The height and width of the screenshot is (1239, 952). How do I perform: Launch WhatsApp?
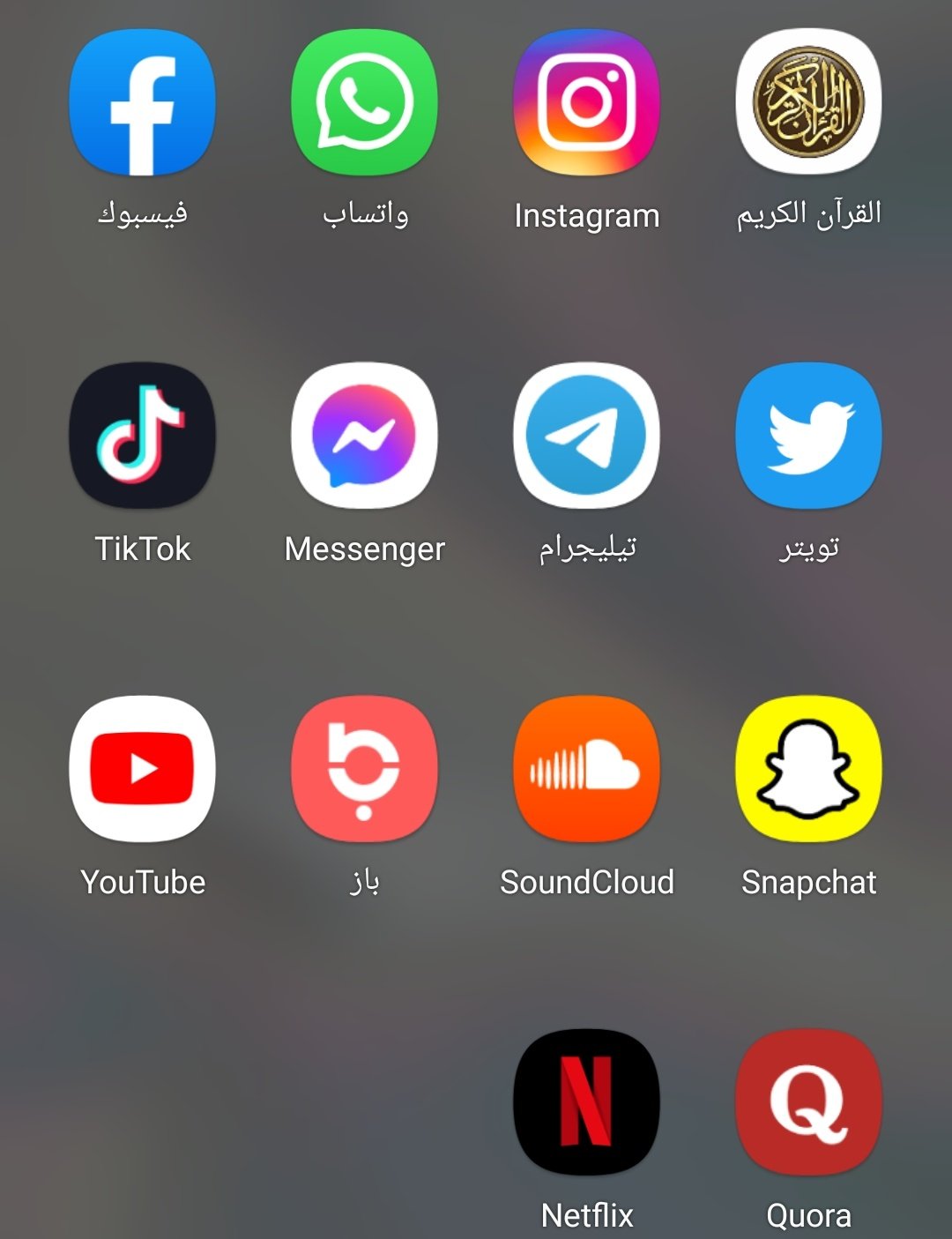(x=365, y=102)
